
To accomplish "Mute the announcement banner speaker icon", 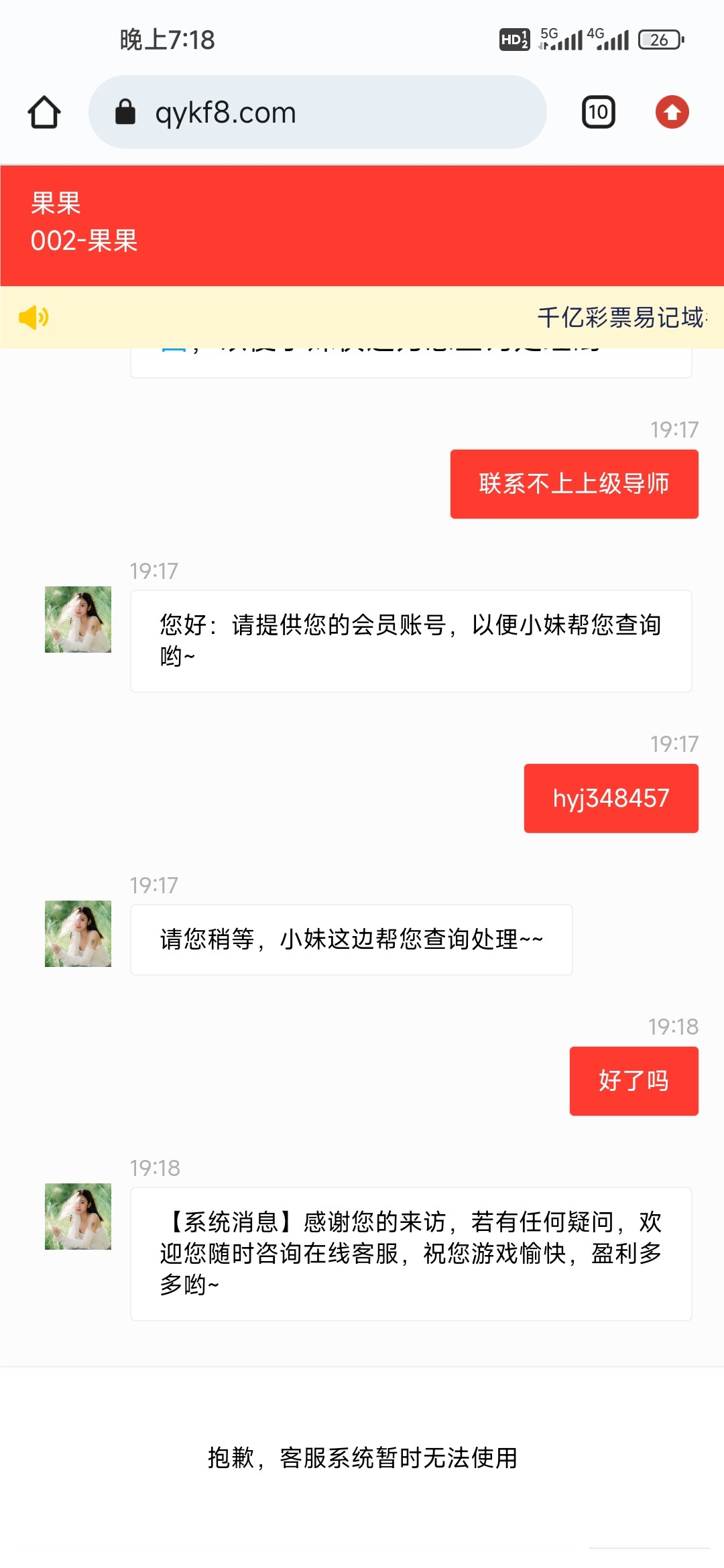I will [x=33, y=318].
